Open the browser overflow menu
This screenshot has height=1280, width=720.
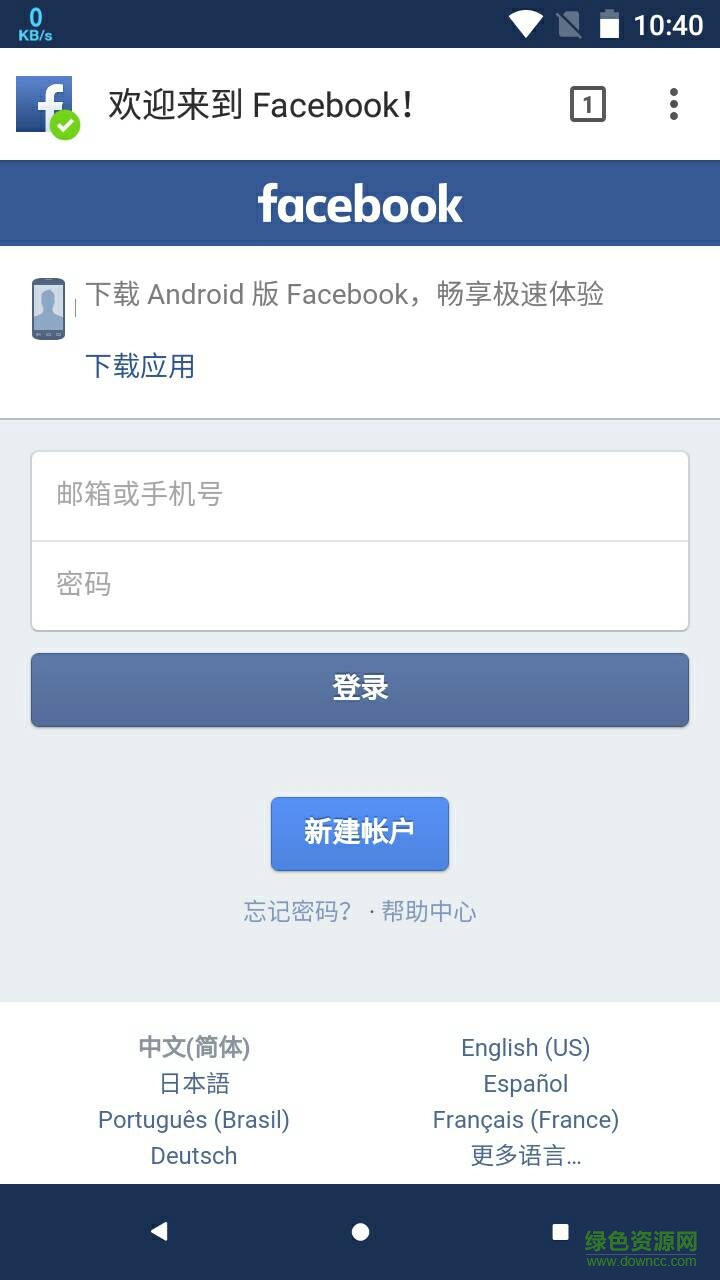point(675,103)
